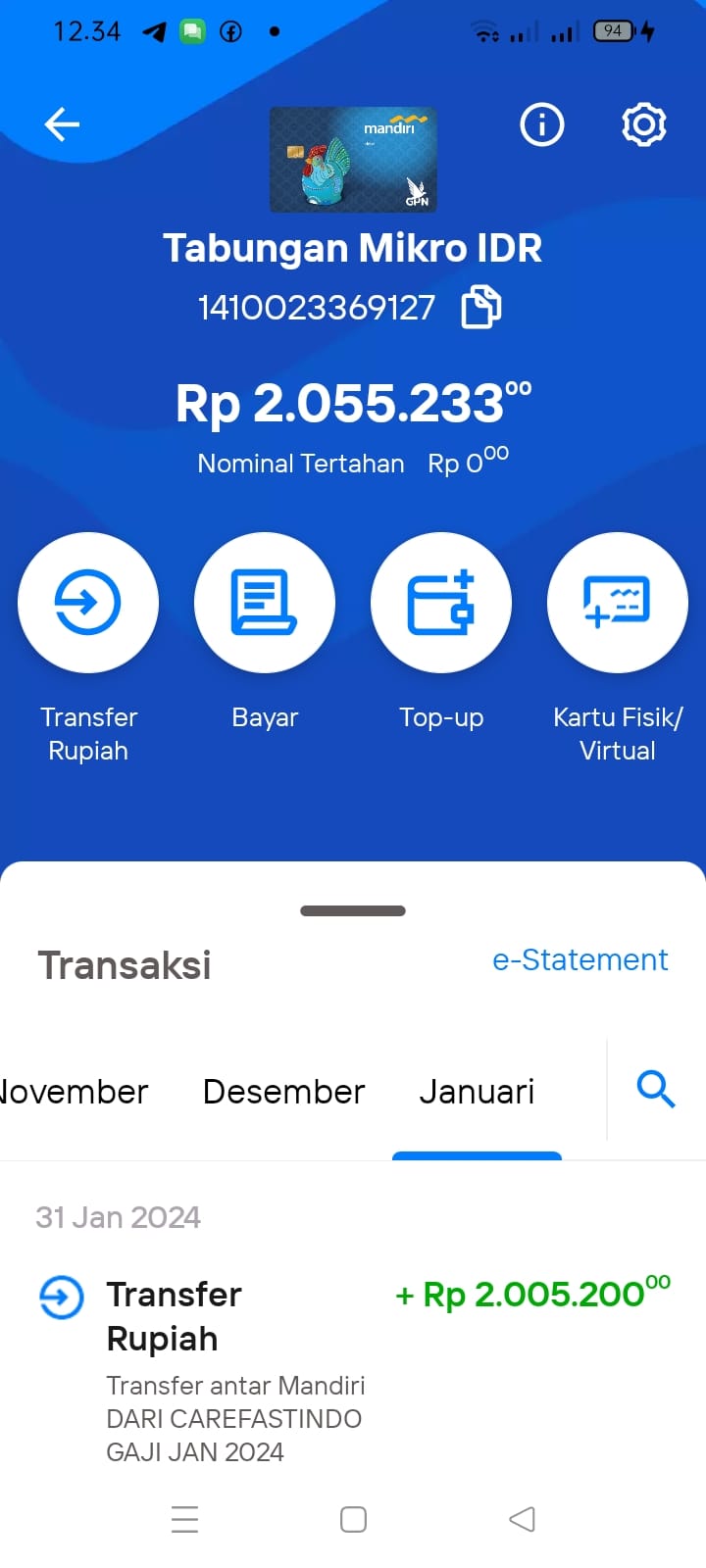Screen dimensions: 706x1568
Task: Open account settings gear
Action: 644,124
